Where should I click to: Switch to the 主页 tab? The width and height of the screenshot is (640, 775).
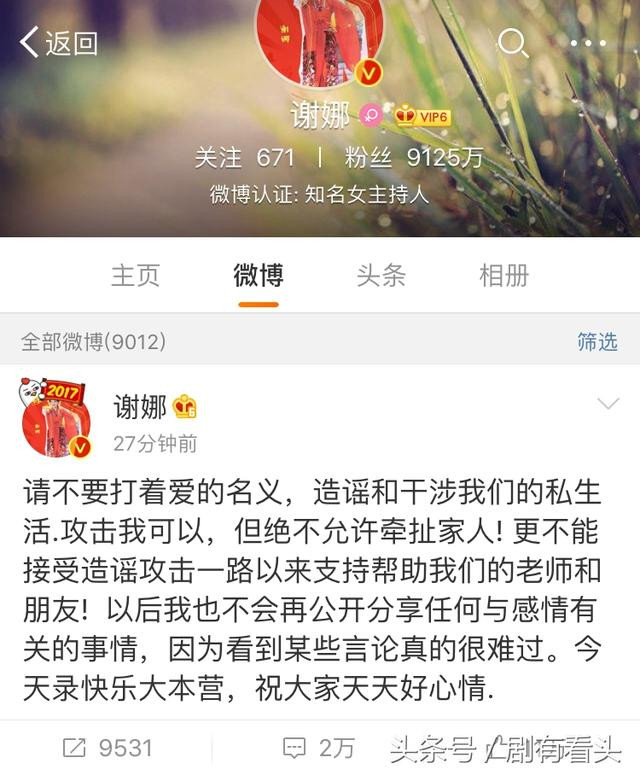pyautogui.click(x=135, y=276)
